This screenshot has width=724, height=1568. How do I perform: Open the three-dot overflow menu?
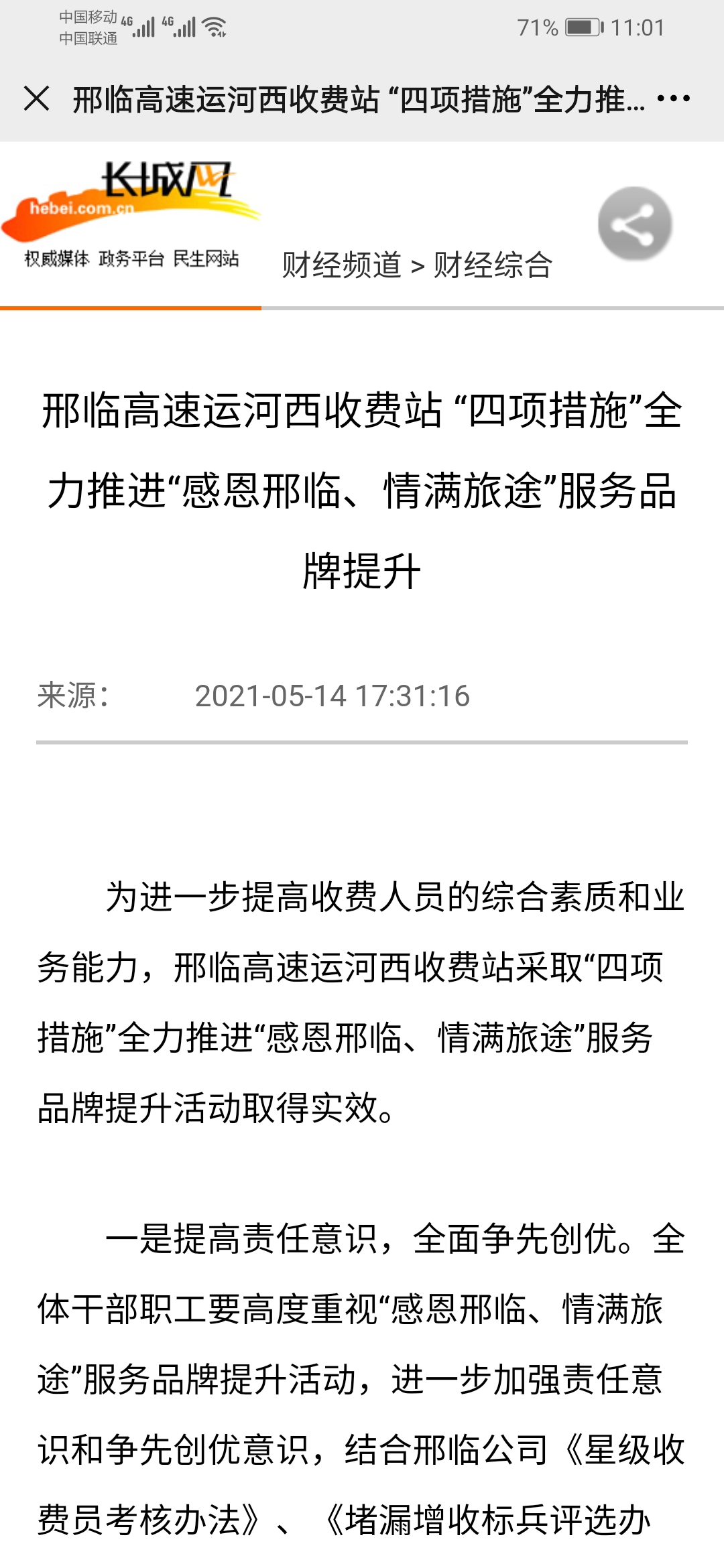click(x=673, y=99)
